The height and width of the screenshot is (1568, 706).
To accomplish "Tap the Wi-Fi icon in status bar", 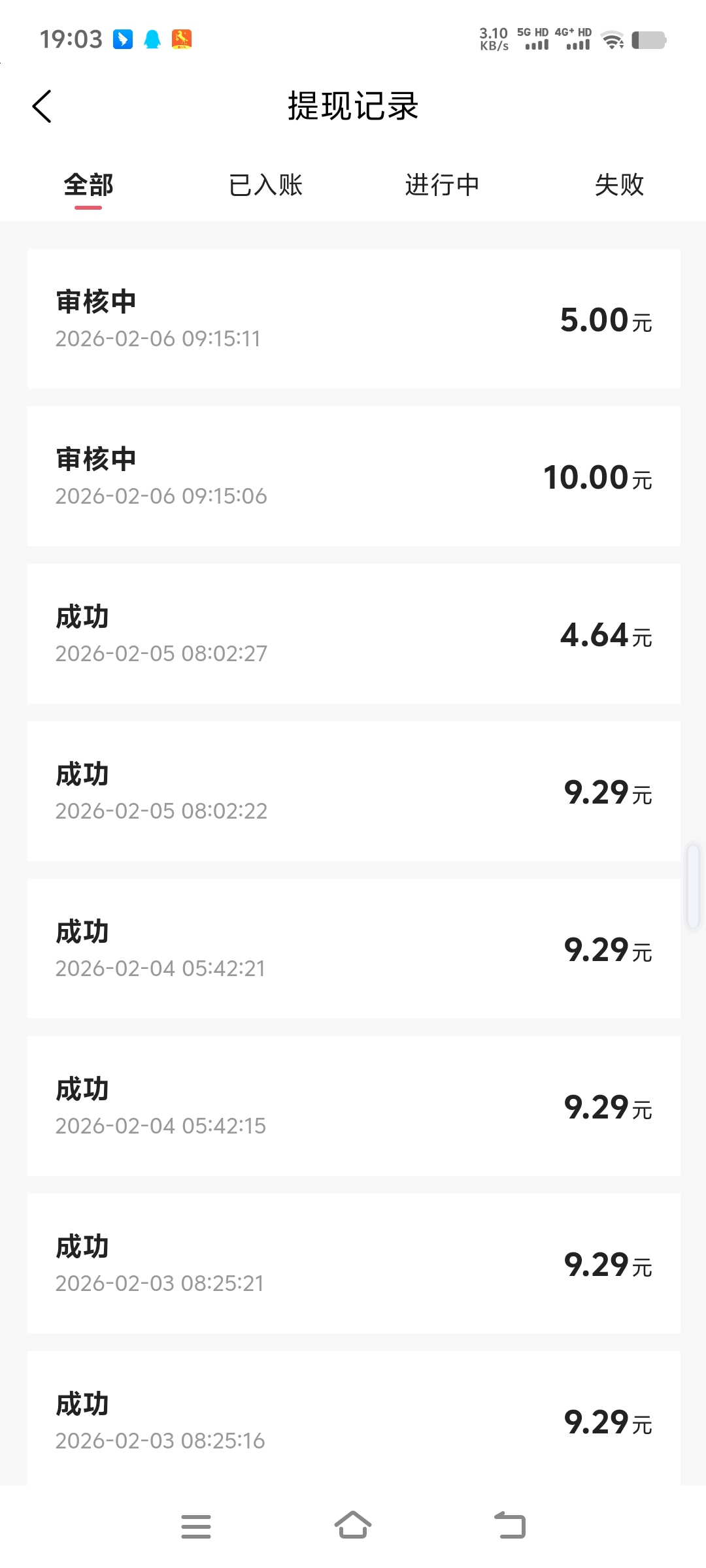I will [x=612, y=41].
